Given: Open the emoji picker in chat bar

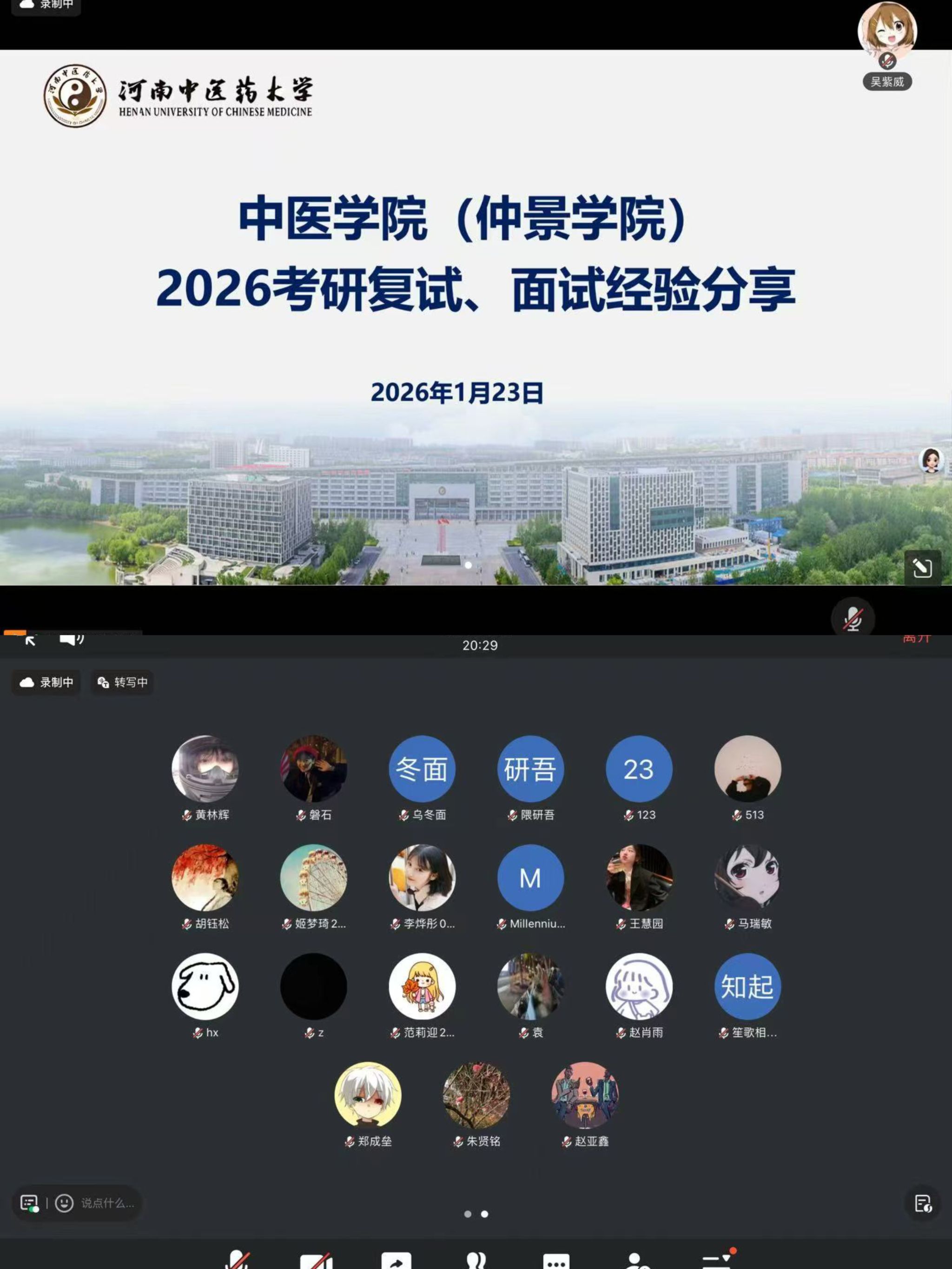Looking at the screenshot, I should pos(64,1203).
